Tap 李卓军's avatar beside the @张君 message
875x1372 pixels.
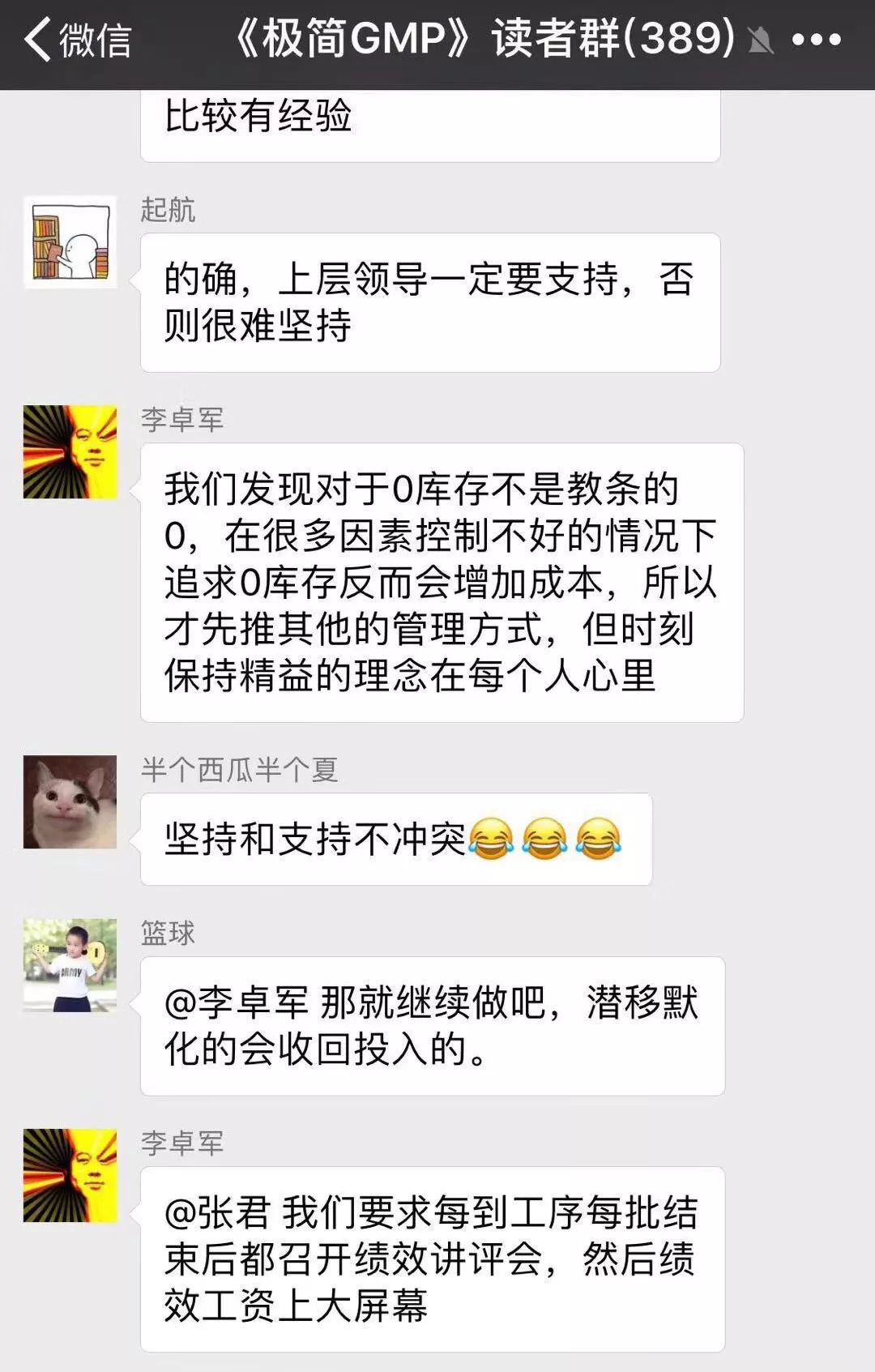(70, 1175)
